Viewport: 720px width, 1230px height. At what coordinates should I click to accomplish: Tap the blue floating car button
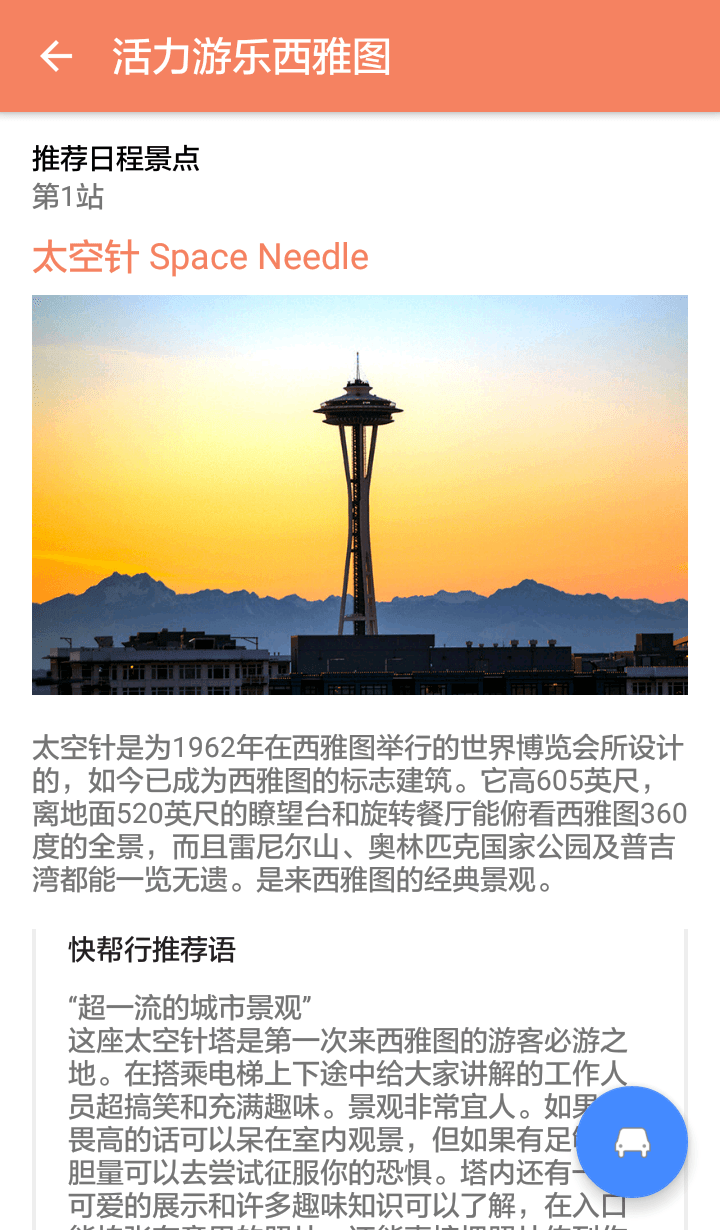[x=632, y=1142]
